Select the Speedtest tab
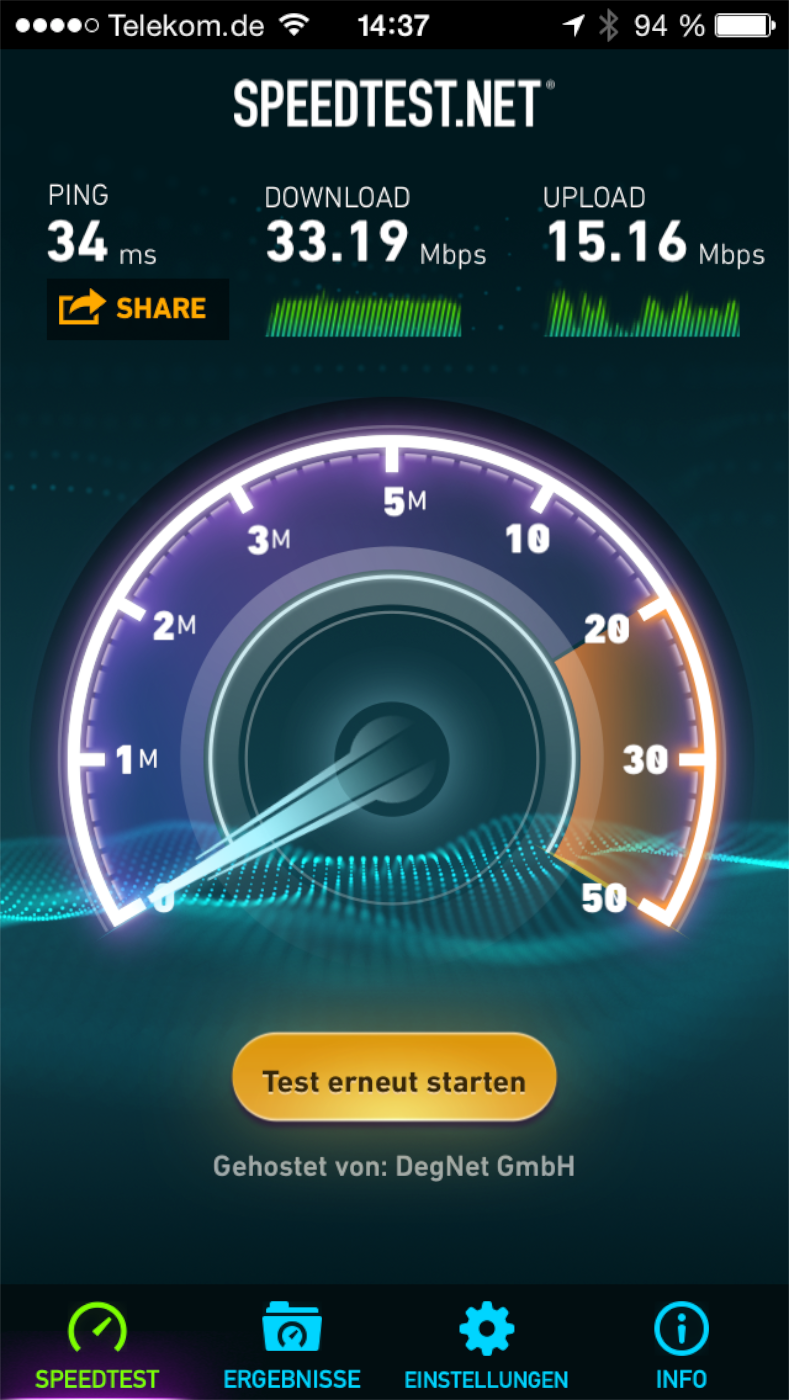The width and height of the screenshot is (789, 1400). tap(97, 1342)
